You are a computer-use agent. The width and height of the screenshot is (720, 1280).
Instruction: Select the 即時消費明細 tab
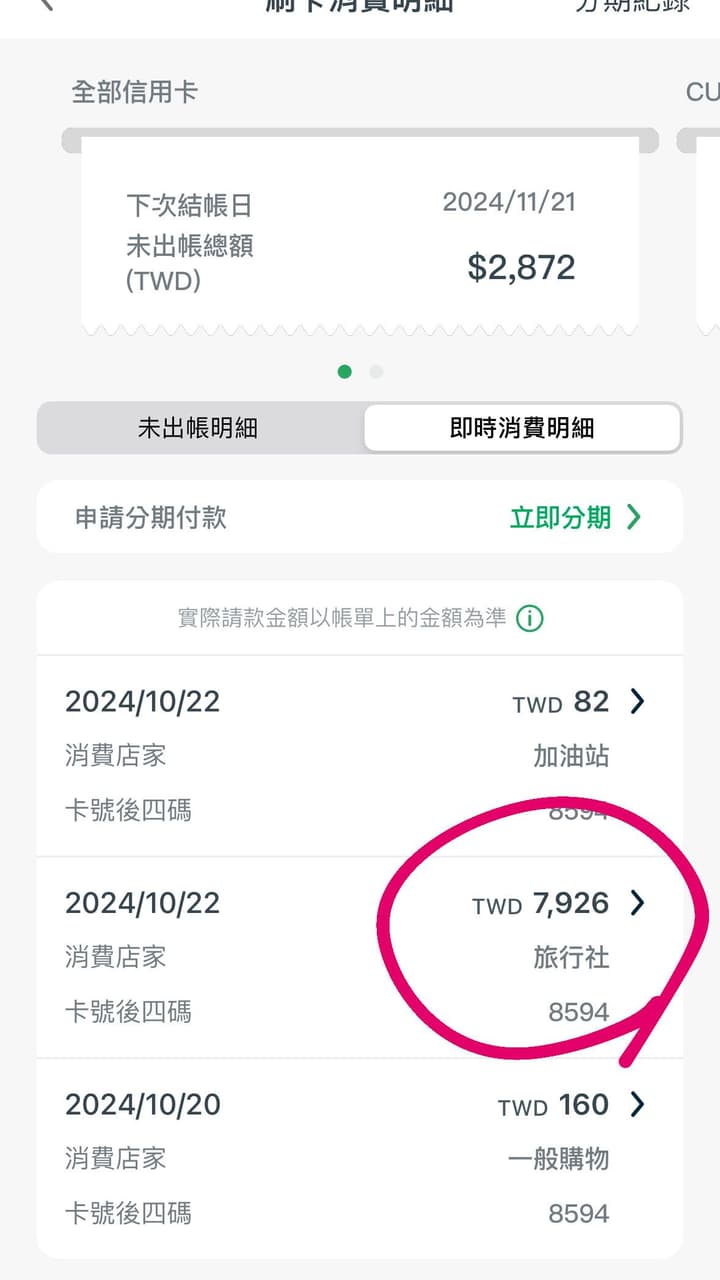(x=522, y=428)
